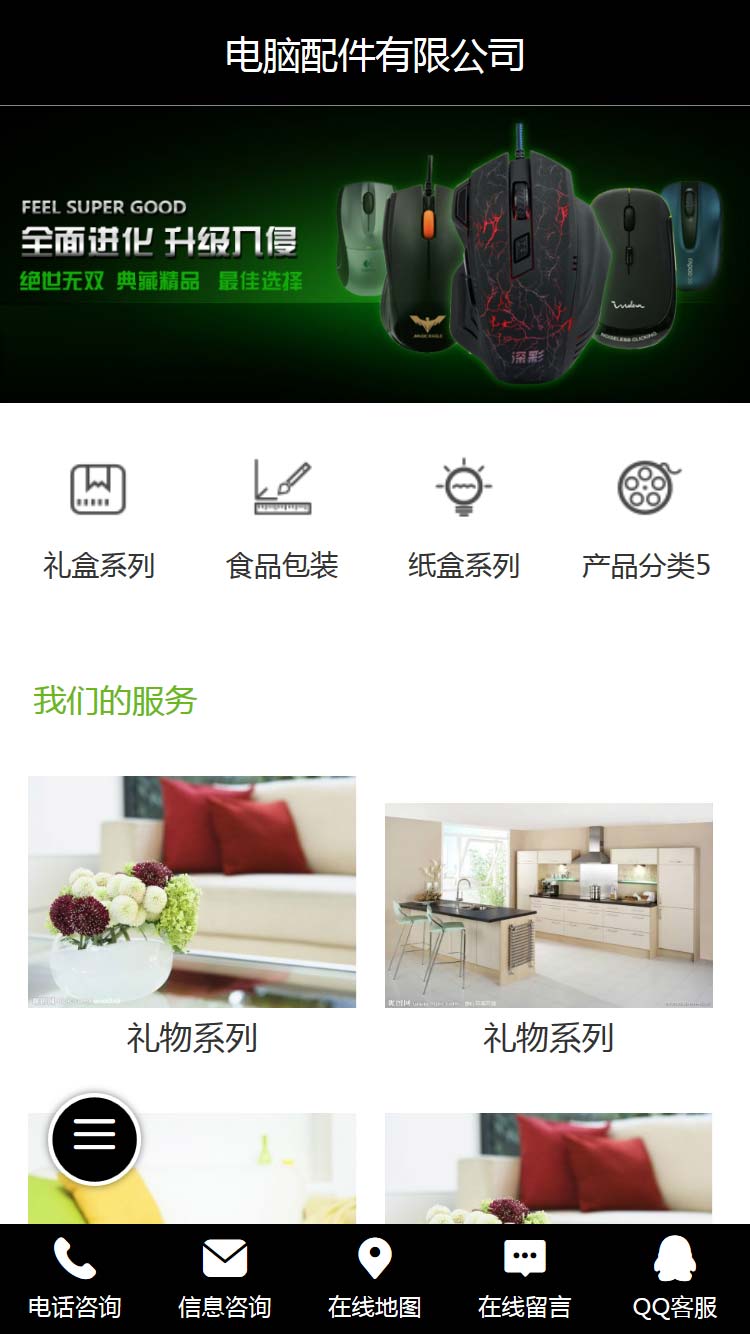This screenshot has width=750, height=1334.
Task: Open 信息咨询 message inquiry
Action: 225,1278
